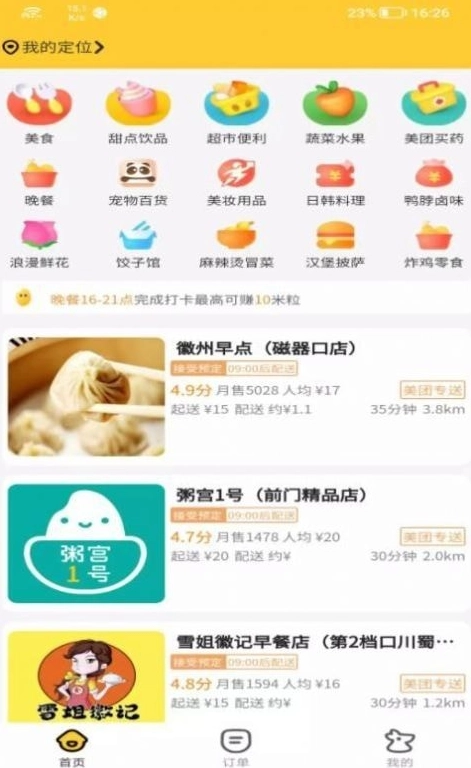This screenshot has width=471, height=768.
Task: Open the 晚餐 category
Action: (39, 182)
